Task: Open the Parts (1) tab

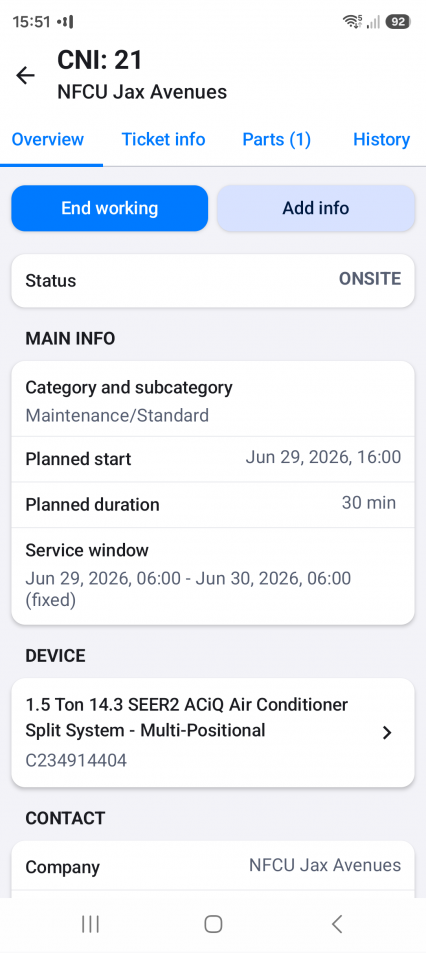Action: [277, 139]
